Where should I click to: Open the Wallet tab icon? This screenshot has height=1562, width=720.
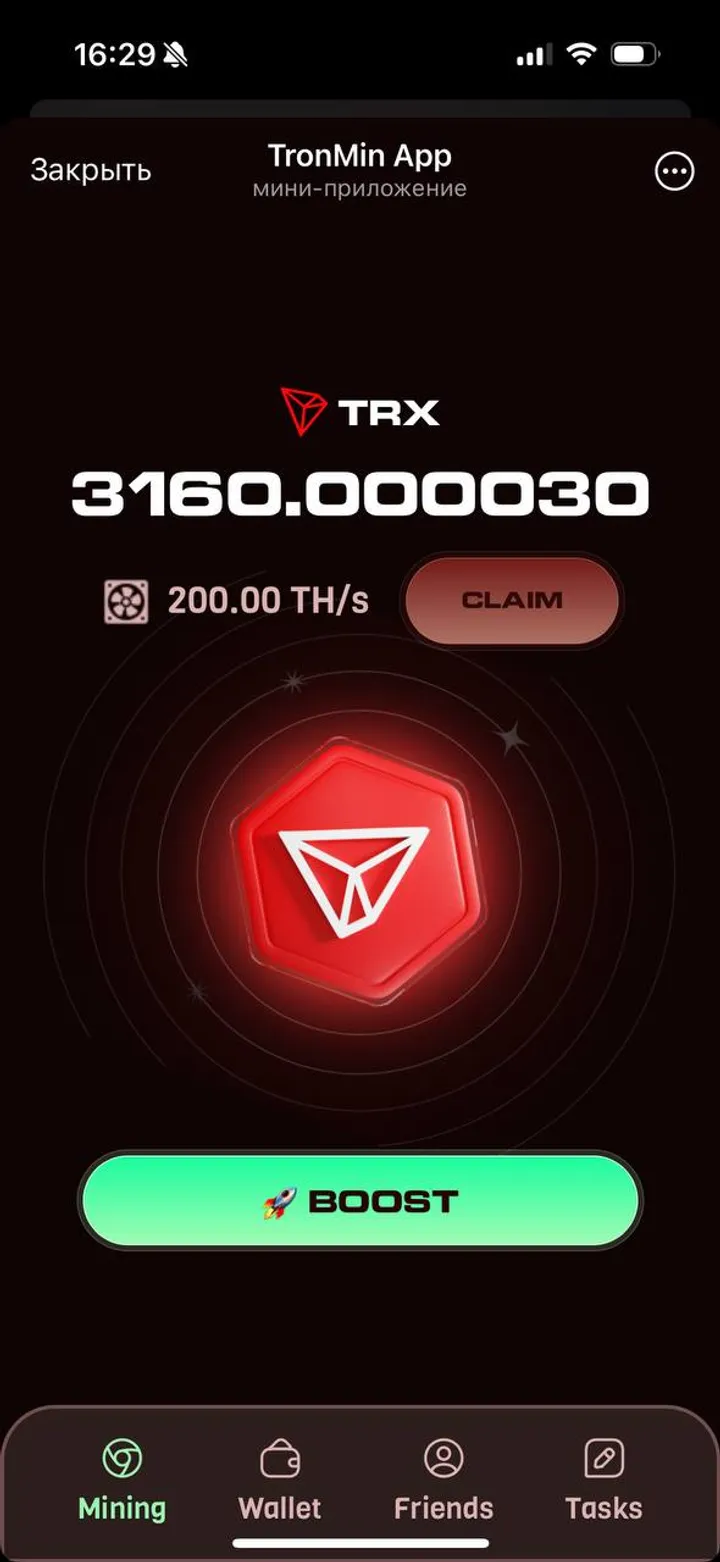281,1459
